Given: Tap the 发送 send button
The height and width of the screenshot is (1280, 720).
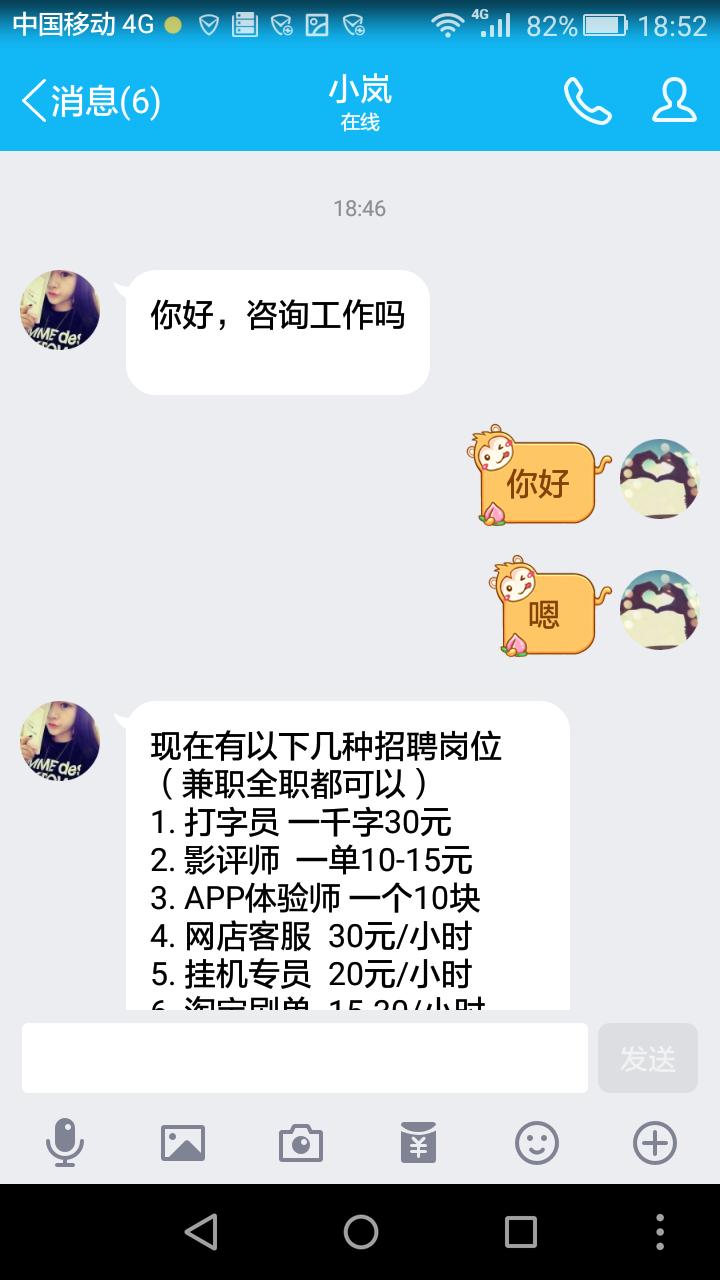Looking at the screenshot, I should coord(648,1058).
